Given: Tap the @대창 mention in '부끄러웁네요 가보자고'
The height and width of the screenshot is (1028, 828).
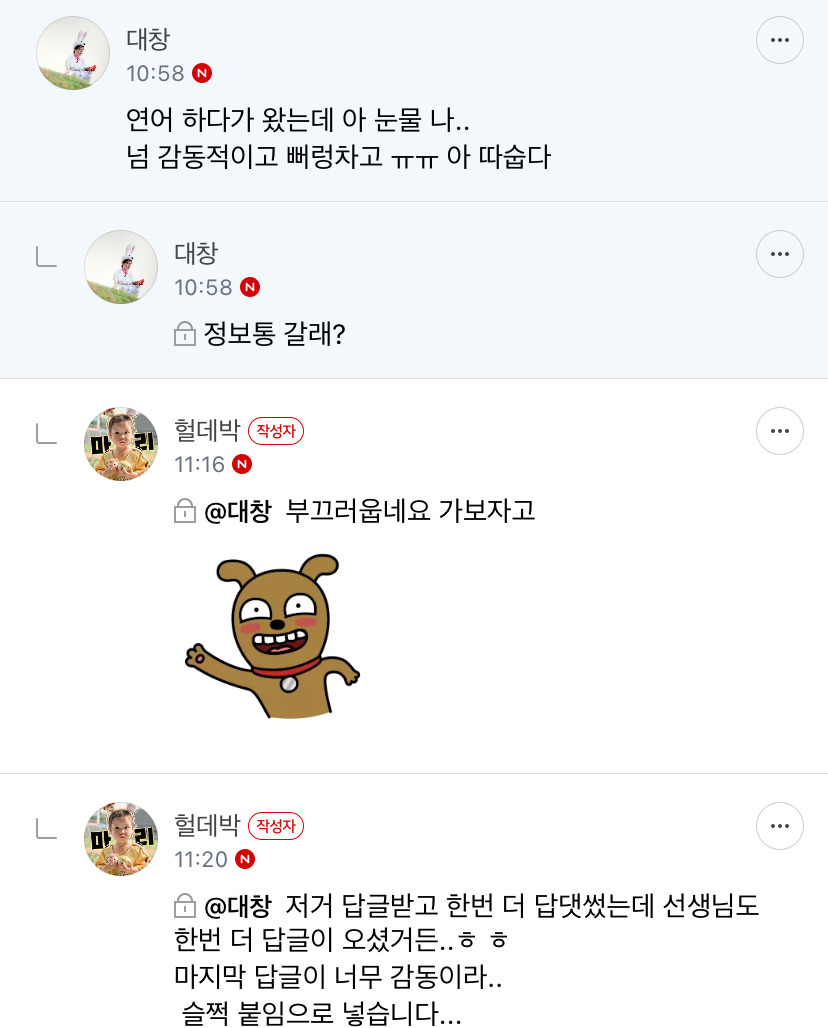Looking at the screenshot, I should tap(237, 511).
